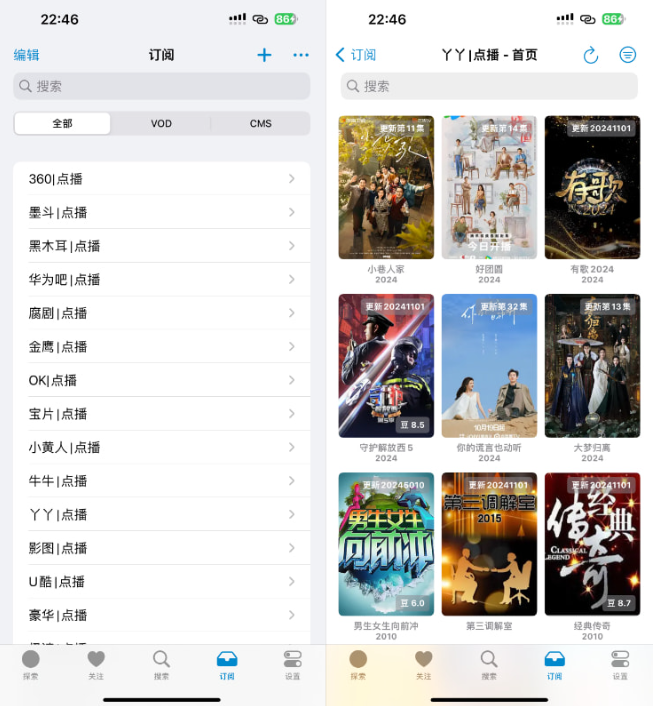Tap 编辑 to edit subscriptions
Image resolution: width=653 pixels, height=706 pixels.
(27, 55)
